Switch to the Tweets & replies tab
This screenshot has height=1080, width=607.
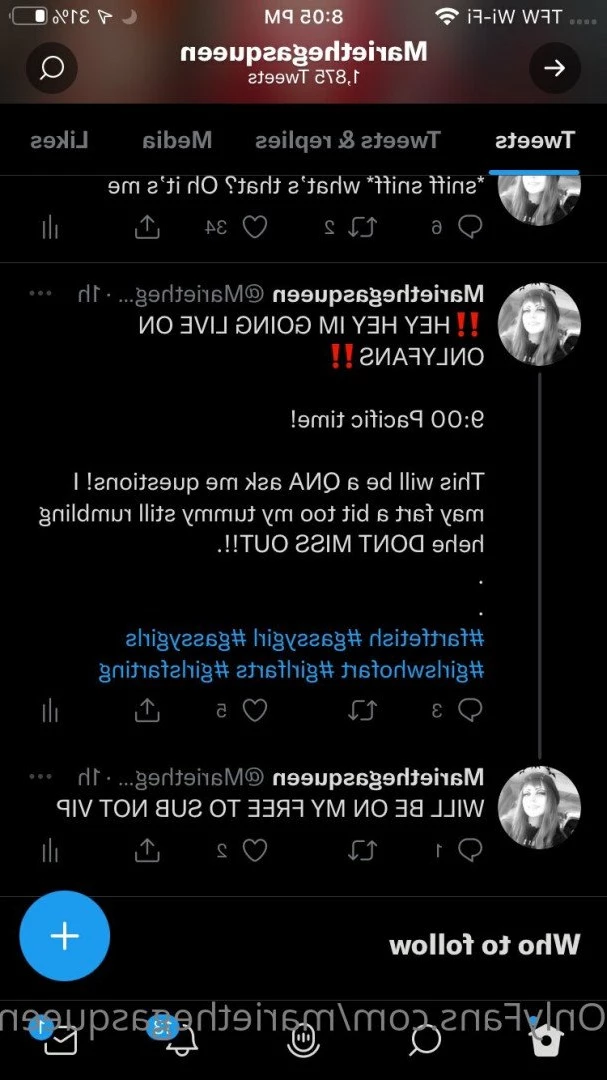point(347,141)
